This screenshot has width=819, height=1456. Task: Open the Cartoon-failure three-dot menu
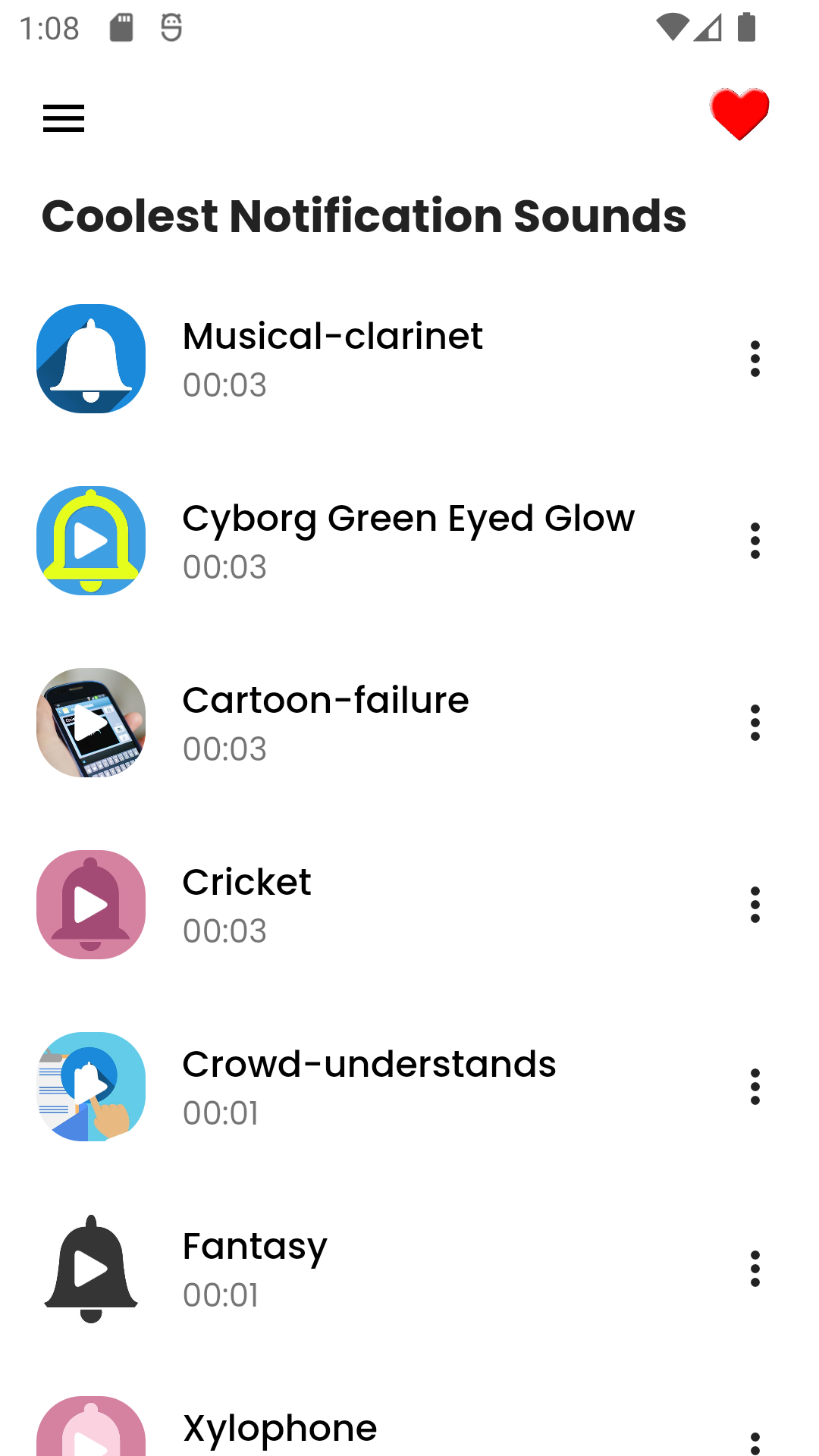pyautogui.click(x=755, y=723)
